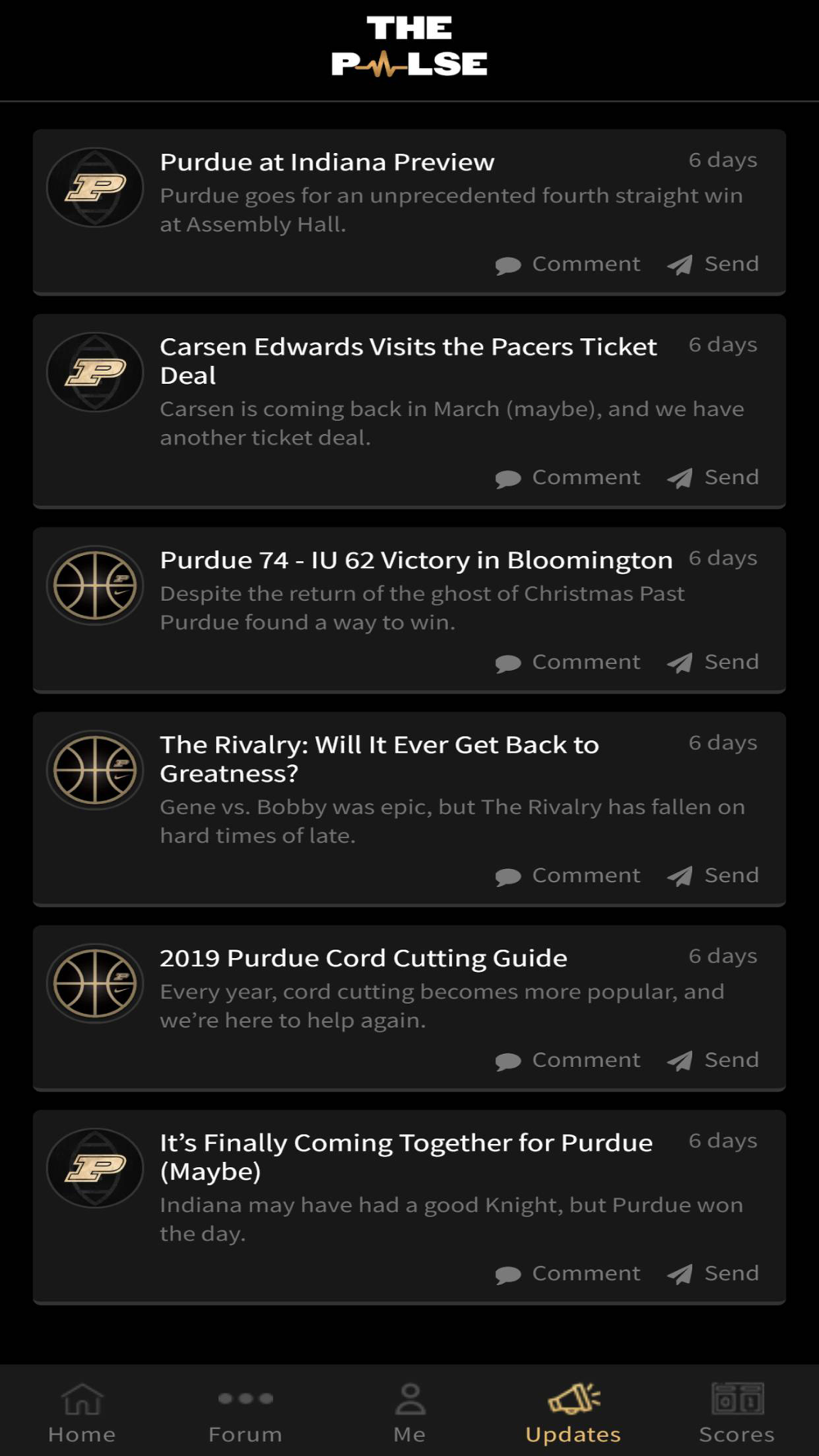Comment on Purdue 74 - IU 62 Victory
Viewport: 819px width, 1456px height.
pos(568,662)
